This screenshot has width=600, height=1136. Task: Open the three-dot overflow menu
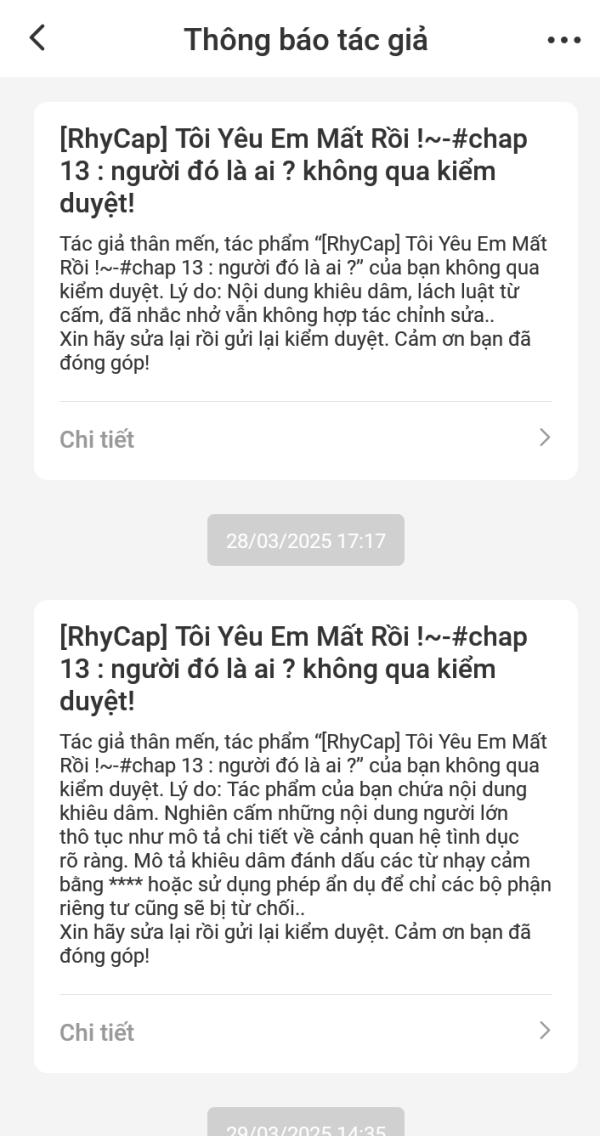563,40
